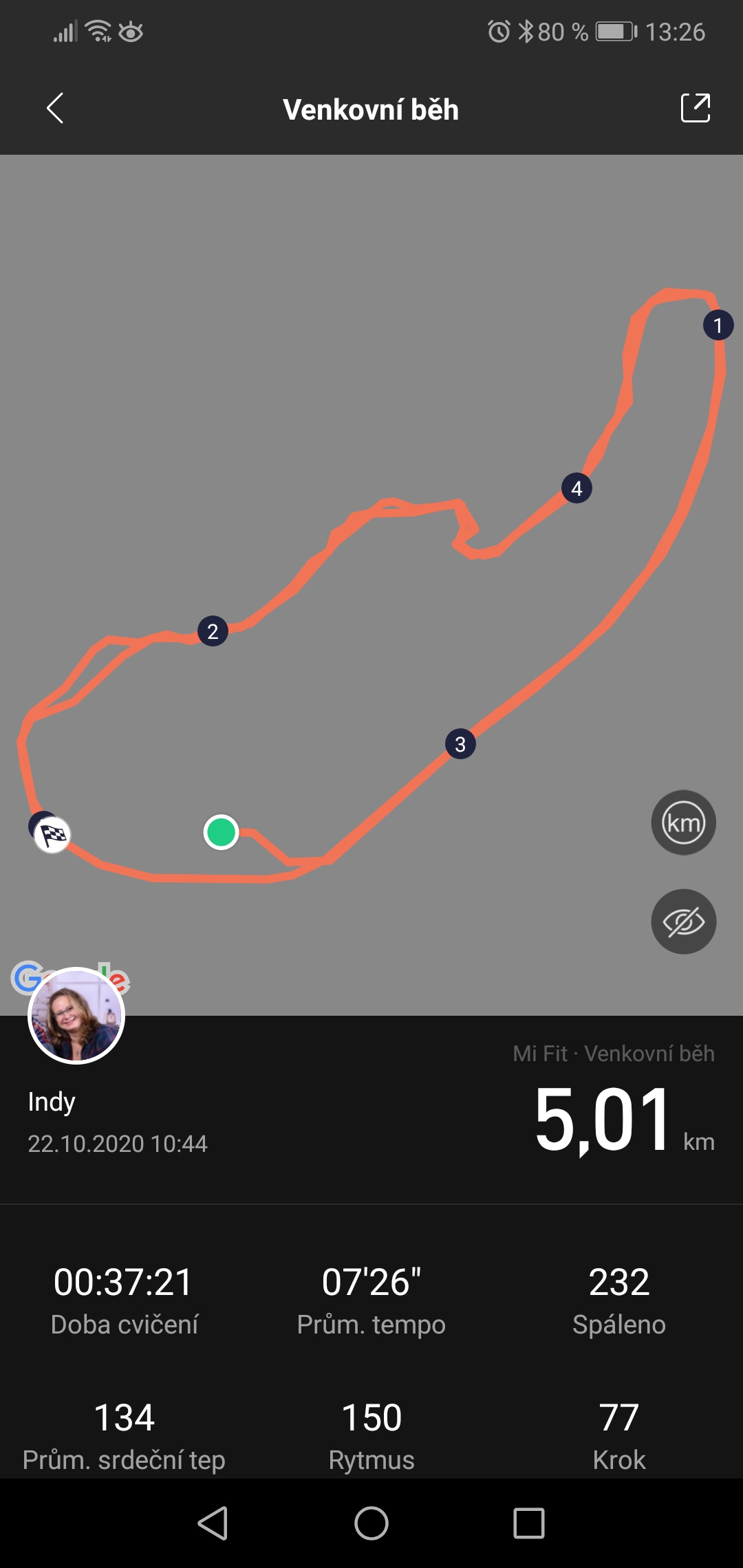Open recent apps overview
743x1568 pixels.
pyautogui.click(x=529, y=1523)
